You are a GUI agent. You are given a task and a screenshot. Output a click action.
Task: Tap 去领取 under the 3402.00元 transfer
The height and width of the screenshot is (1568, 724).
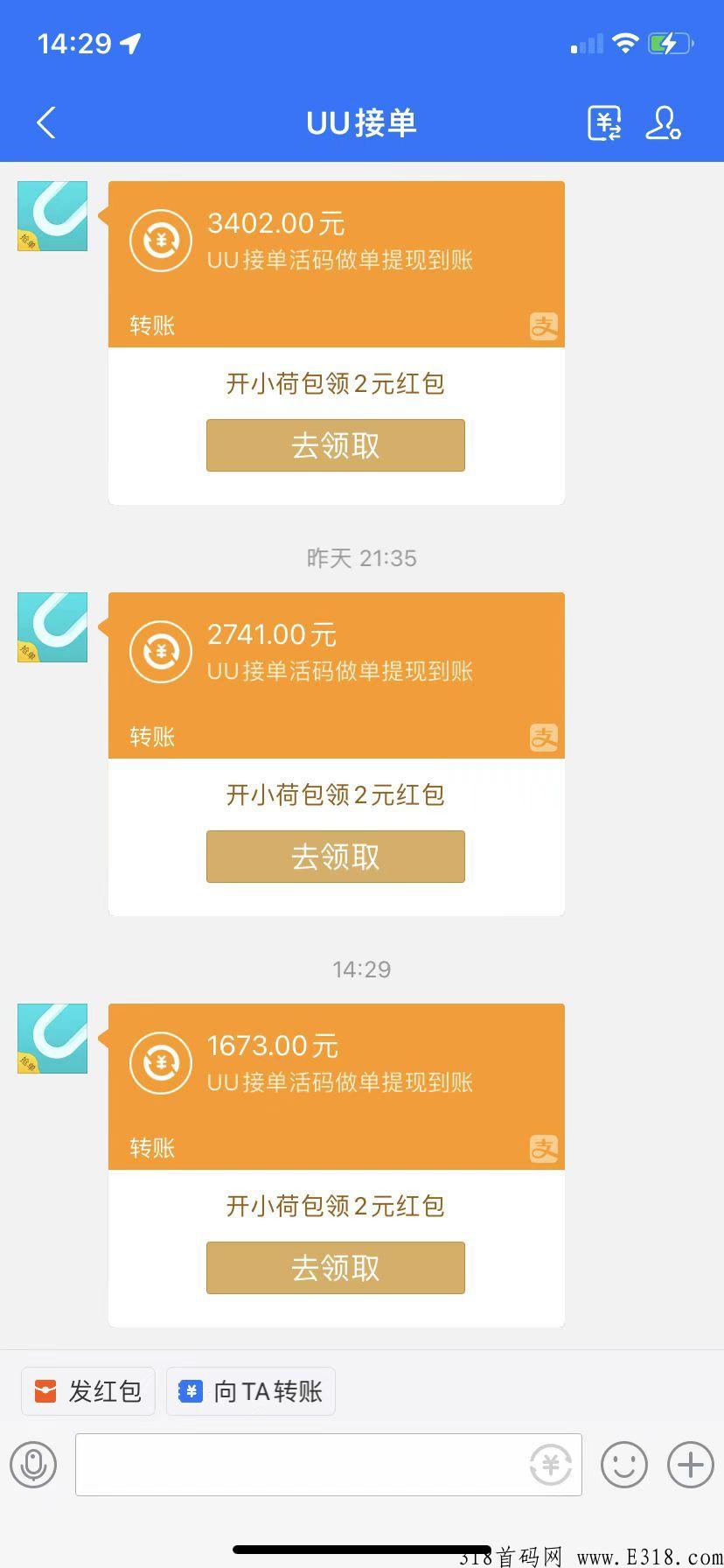coord(336,445)
